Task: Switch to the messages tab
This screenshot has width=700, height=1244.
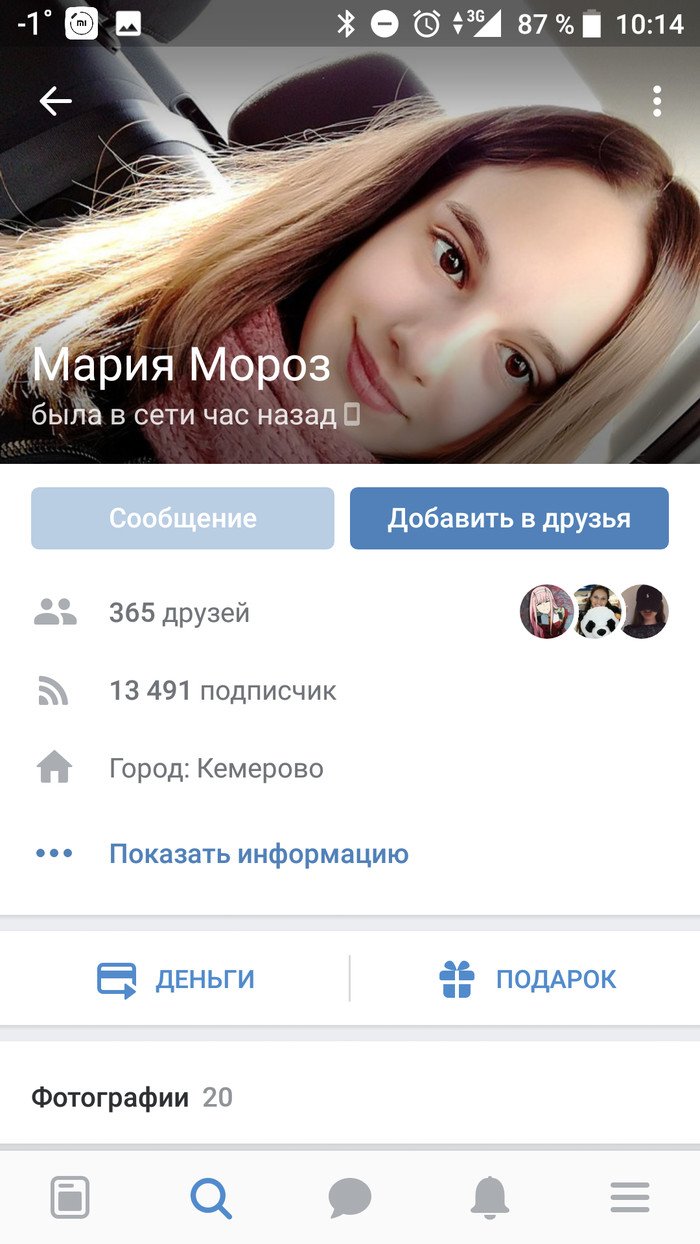Action: pyautogui.click(x=350, y=1197)
